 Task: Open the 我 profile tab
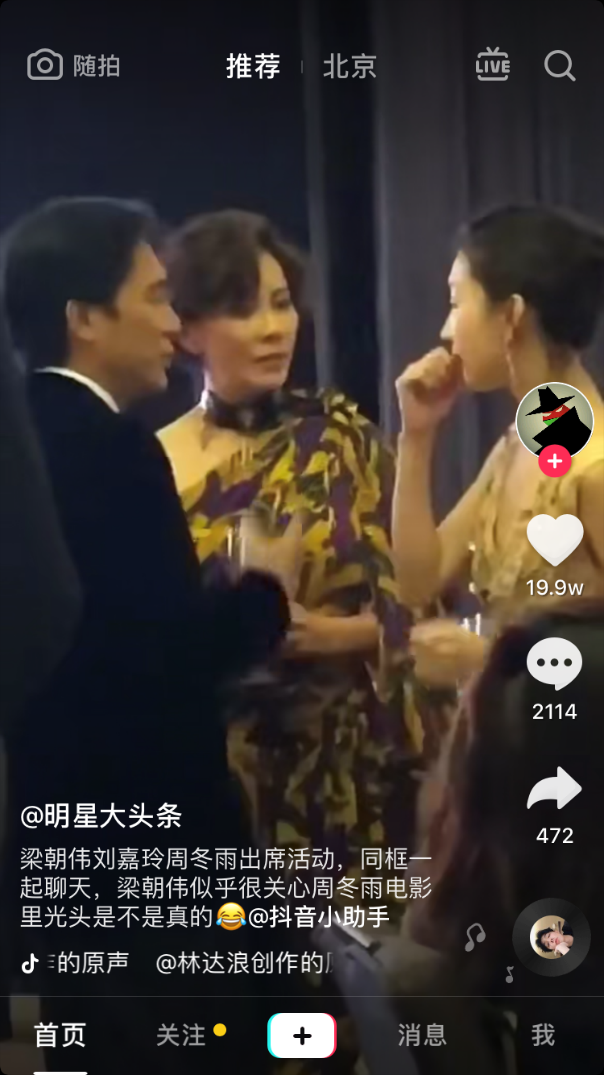tap(543, 1035)
